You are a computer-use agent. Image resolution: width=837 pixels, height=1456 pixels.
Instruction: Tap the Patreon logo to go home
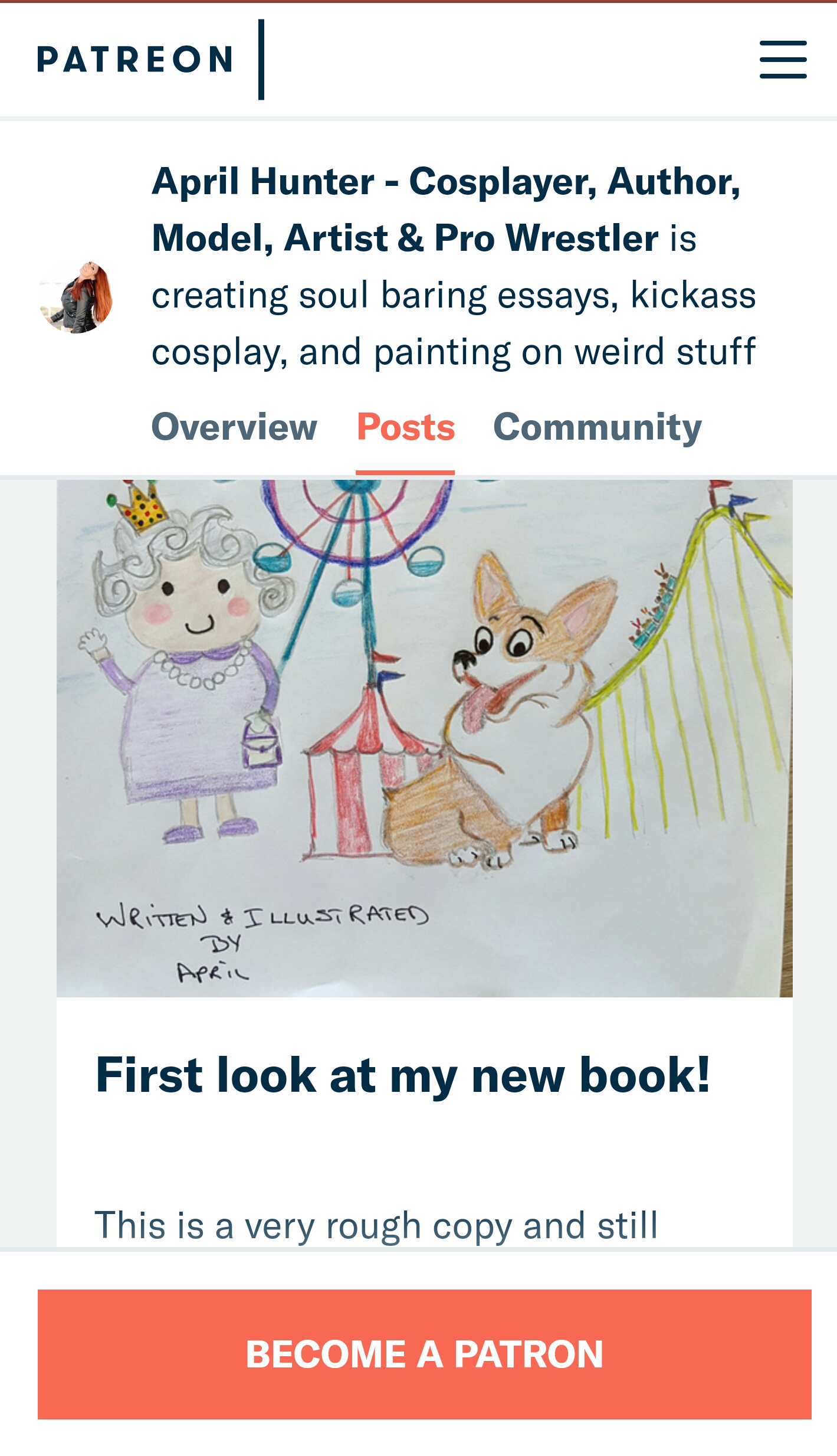pyautogui.click(x=135, y=59)
